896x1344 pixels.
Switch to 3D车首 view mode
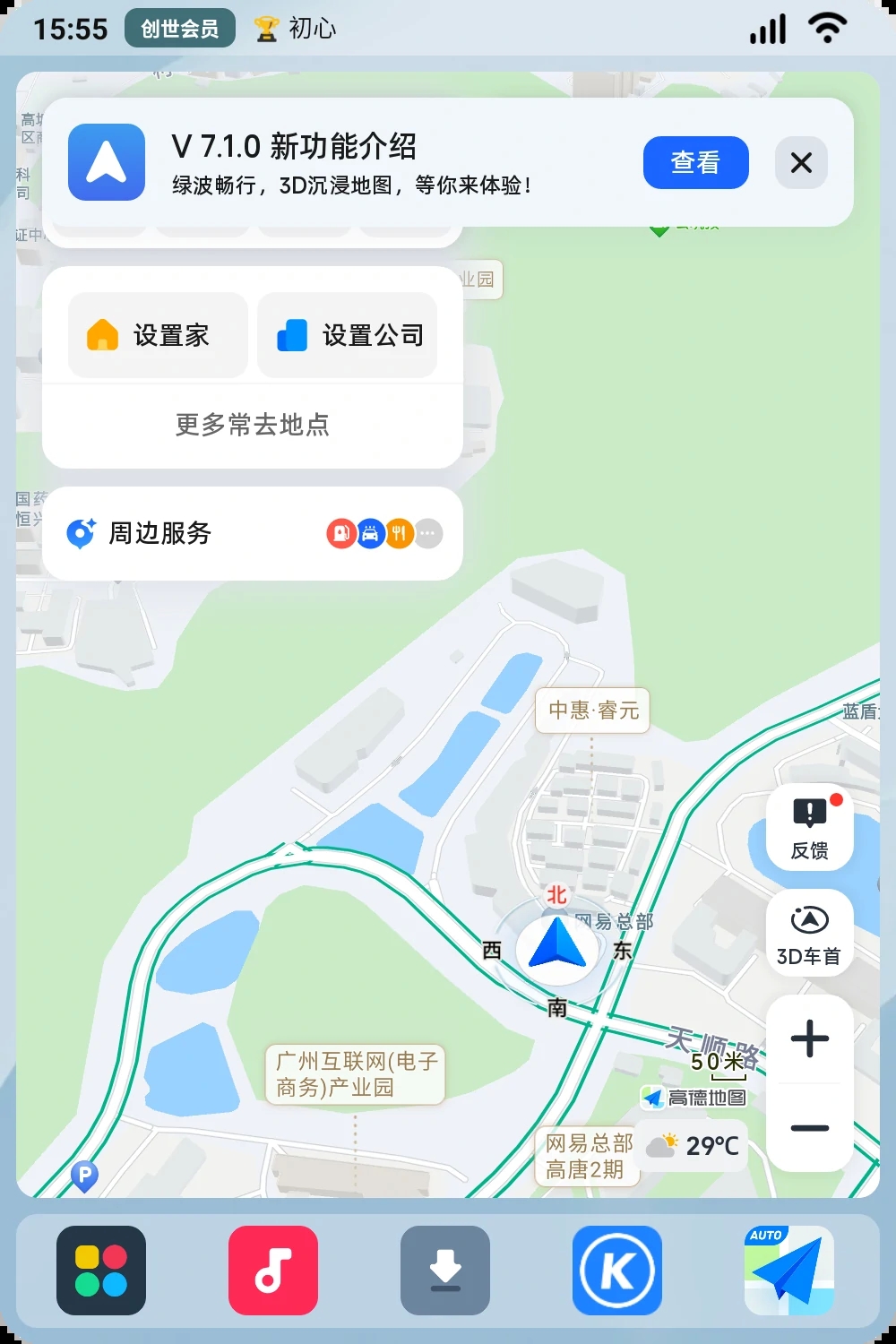tap(807, 934)
